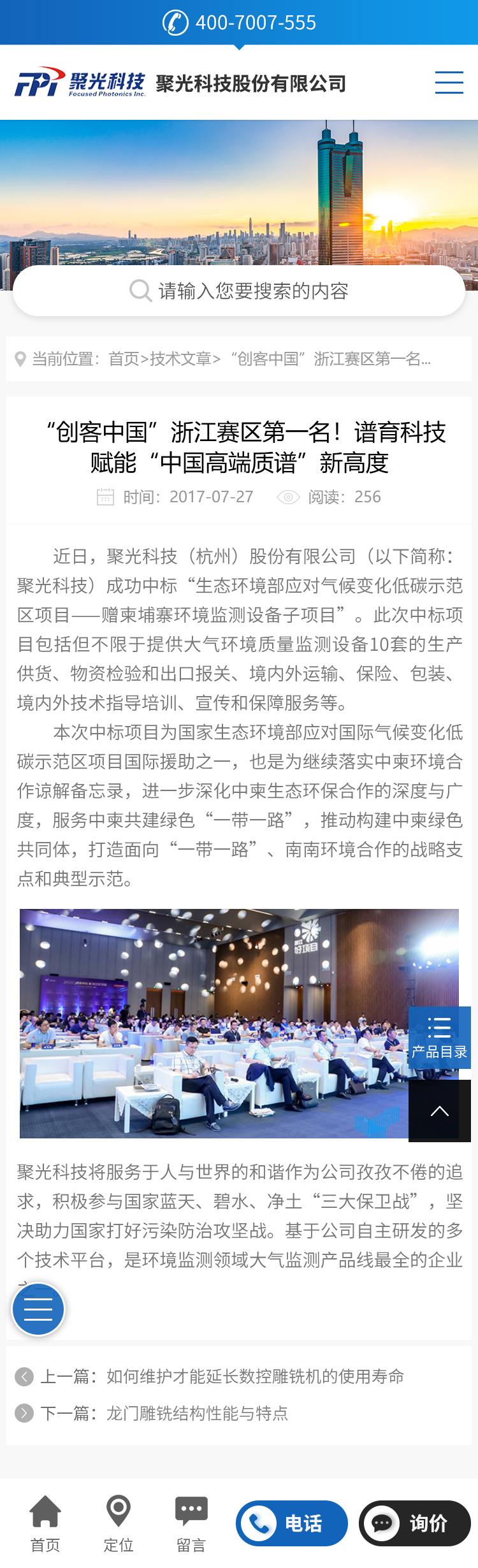
Task: Call the 400-7007-555 hotline
Action: (240, 23)
